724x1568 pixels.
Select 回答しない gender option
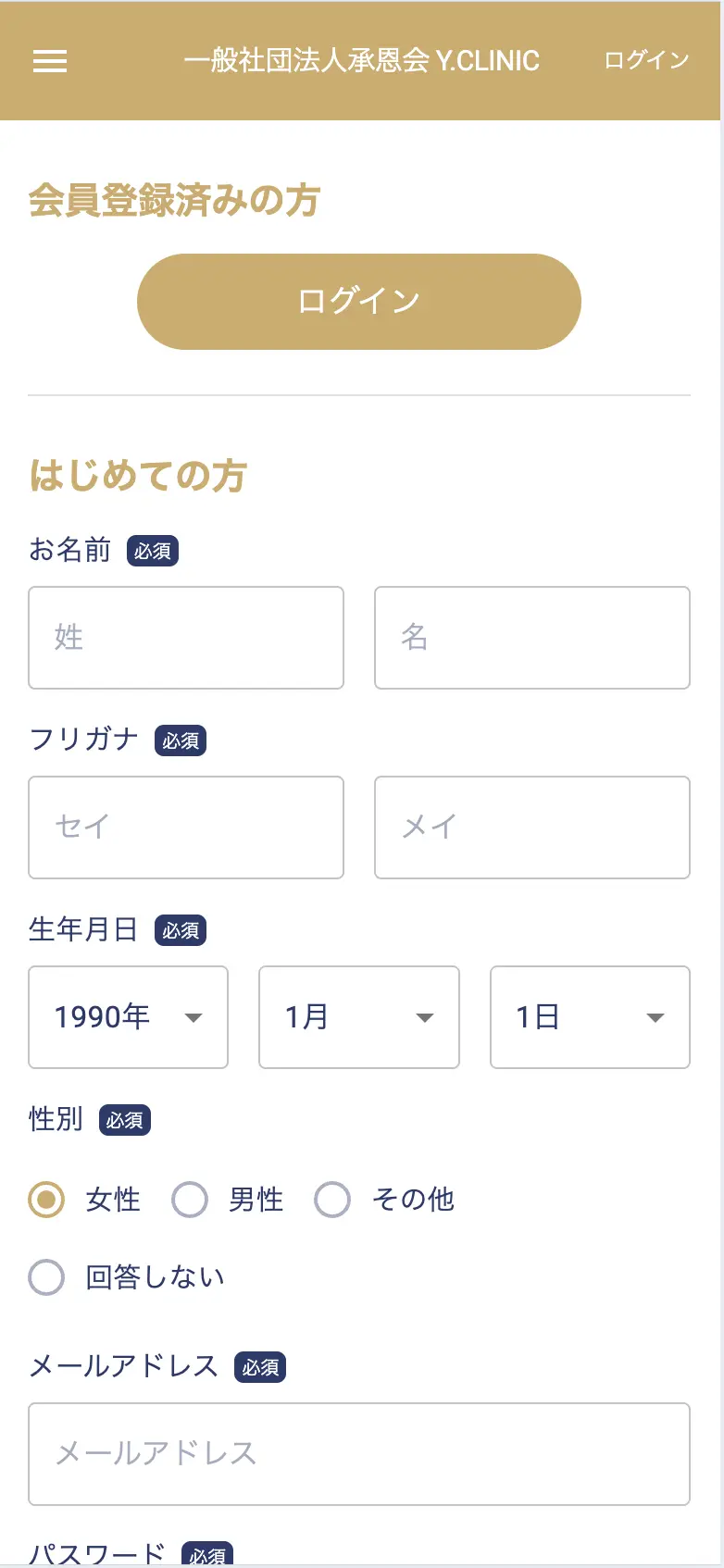pos(45,1276)
